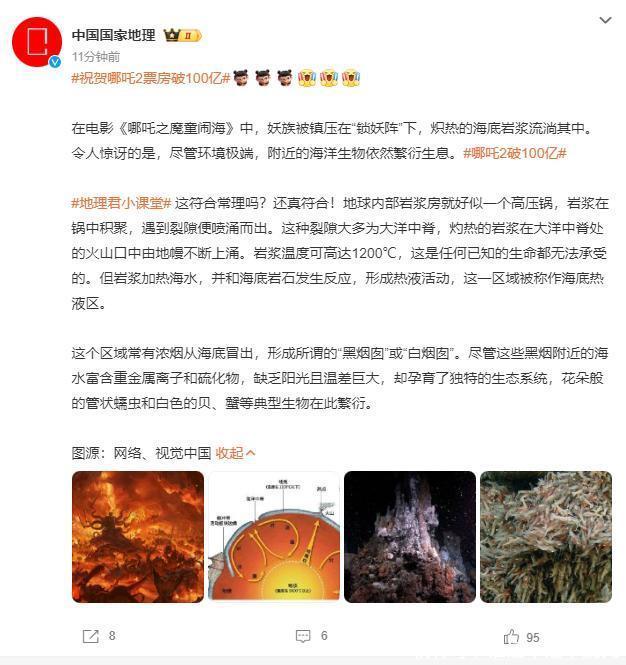The height and width of the screenshot is (665, 626).
Task: Collapse the post with 收起
Action: click(x=235, y=452)
